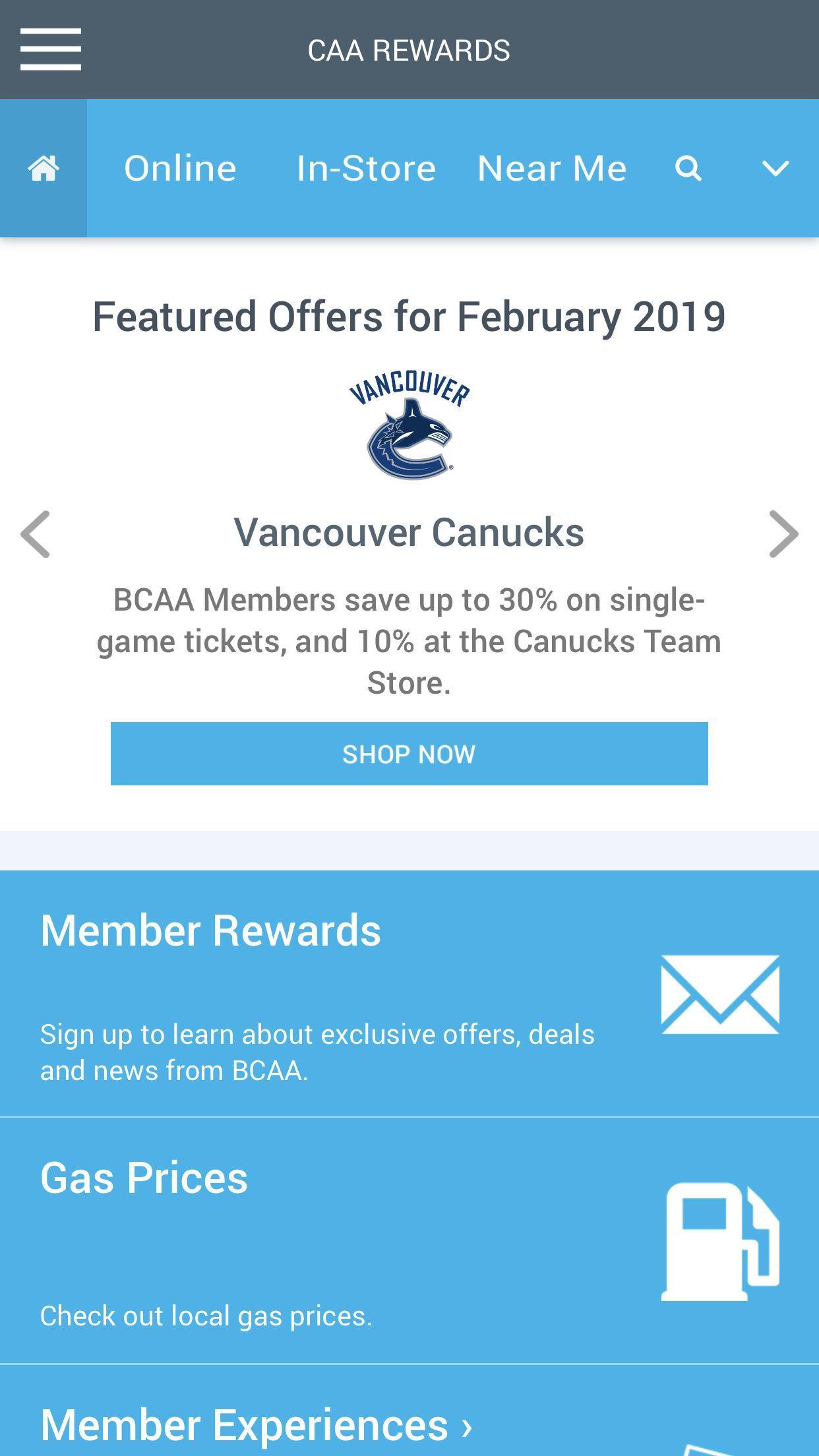Select the Near Me tab

click(x=552, y=167)
